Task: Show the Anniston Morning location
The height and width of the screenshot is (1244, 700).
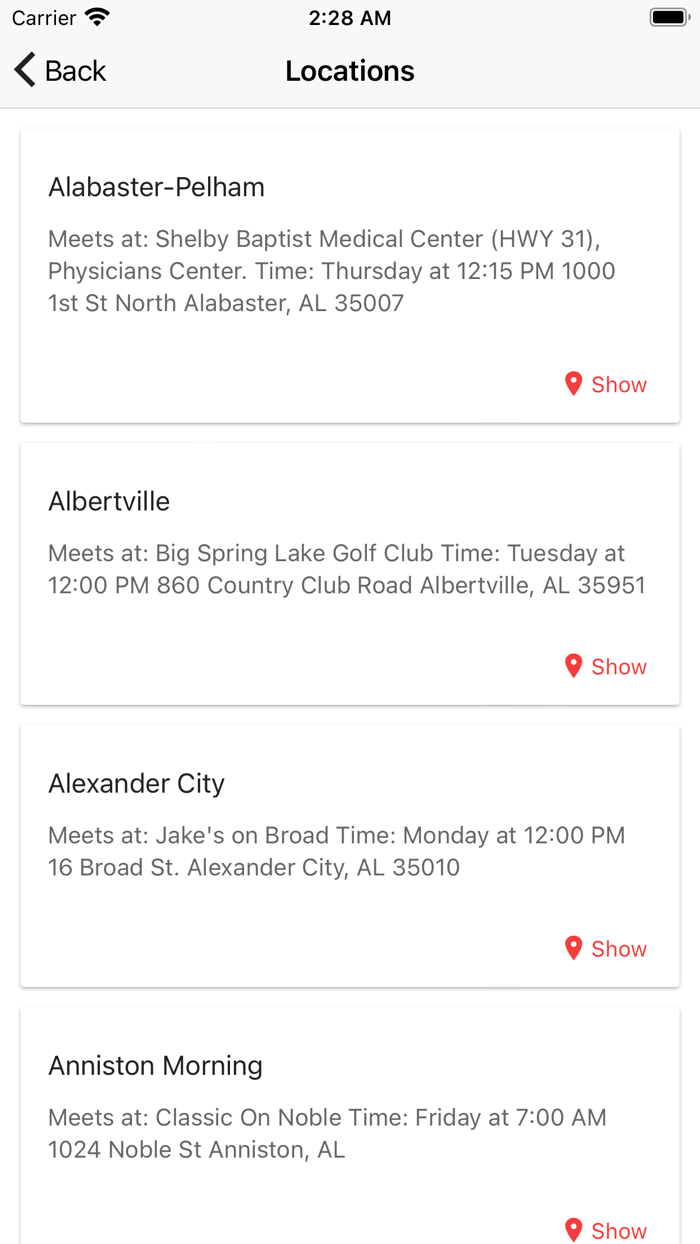Action: coord(606,1230)
